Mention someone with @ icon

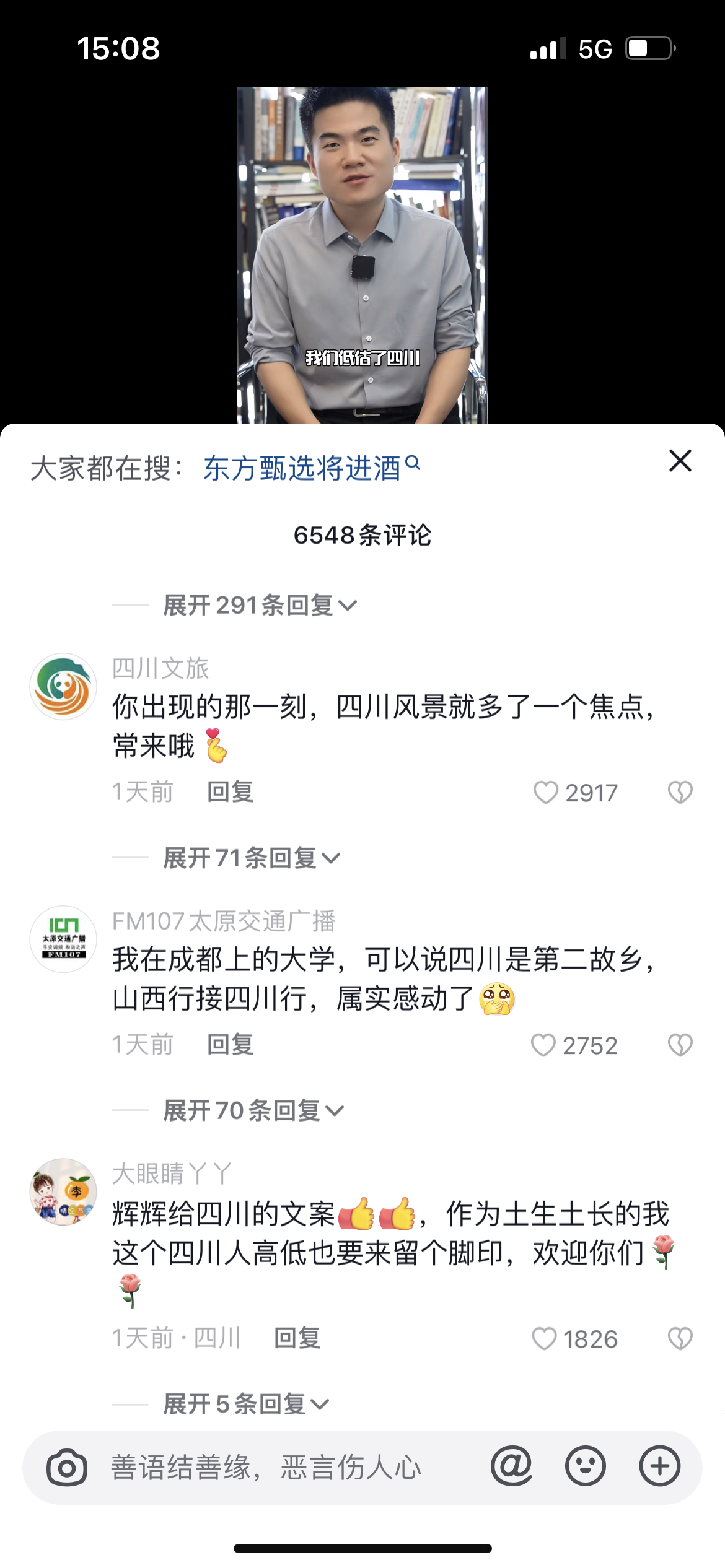pos(511,1466)
